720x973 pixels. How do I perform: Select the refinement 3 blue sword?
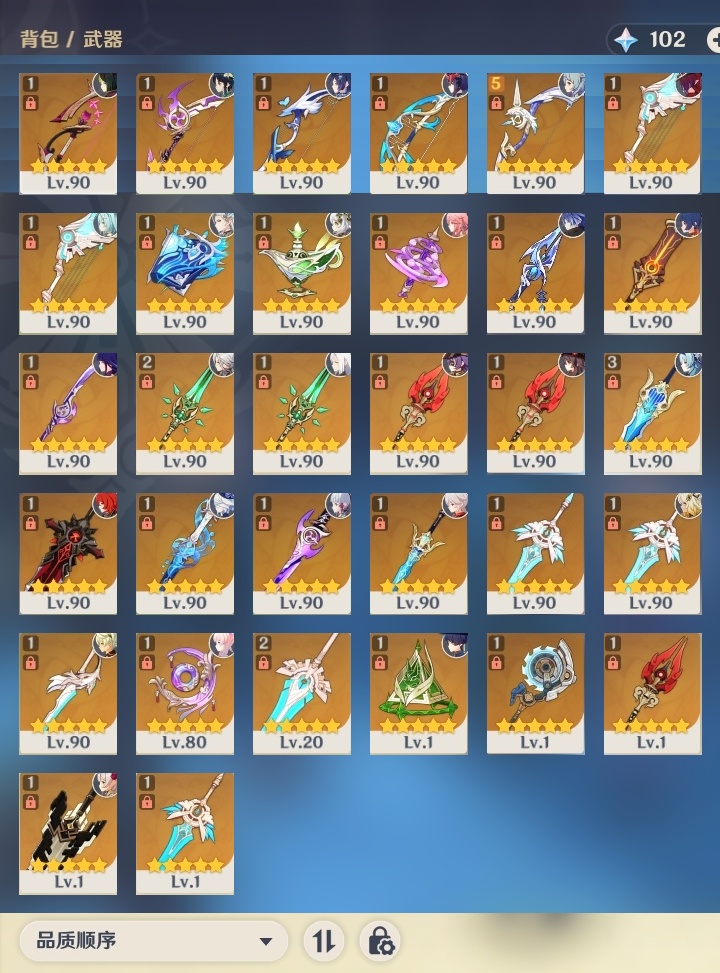click(x=652, y=410)
